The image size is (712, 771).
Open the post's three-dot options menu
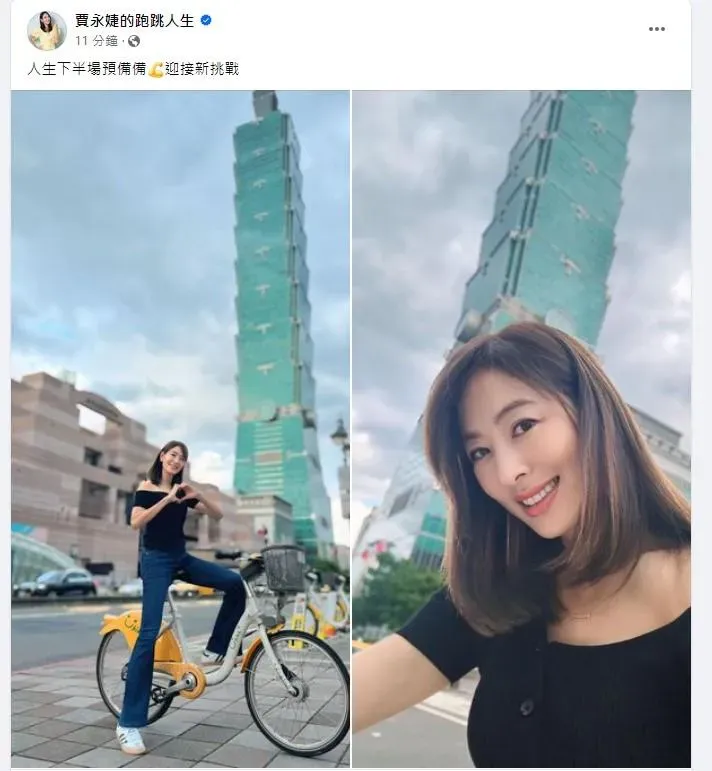point(656,29)
